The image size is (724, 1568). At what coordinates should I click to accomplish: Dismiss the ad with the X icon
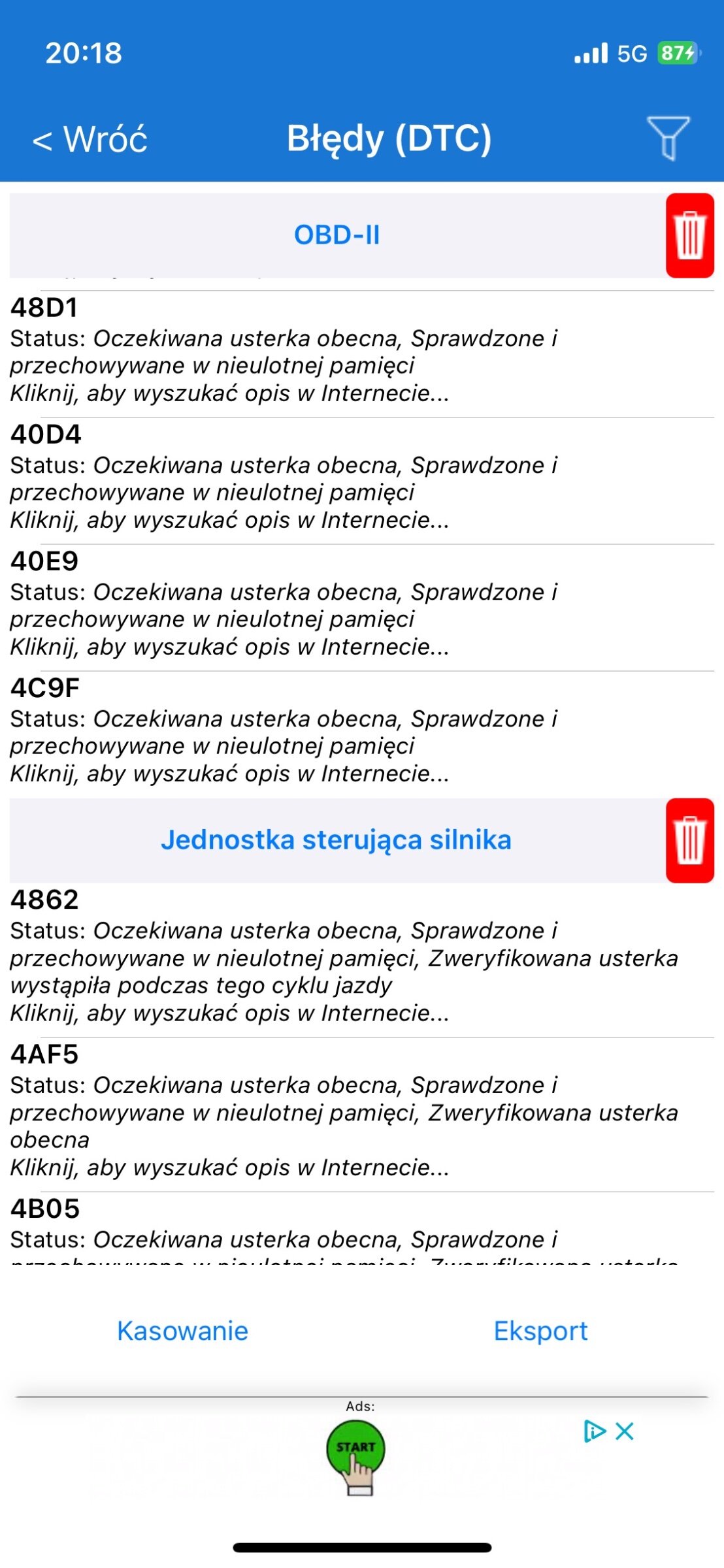pos(625,1431)
